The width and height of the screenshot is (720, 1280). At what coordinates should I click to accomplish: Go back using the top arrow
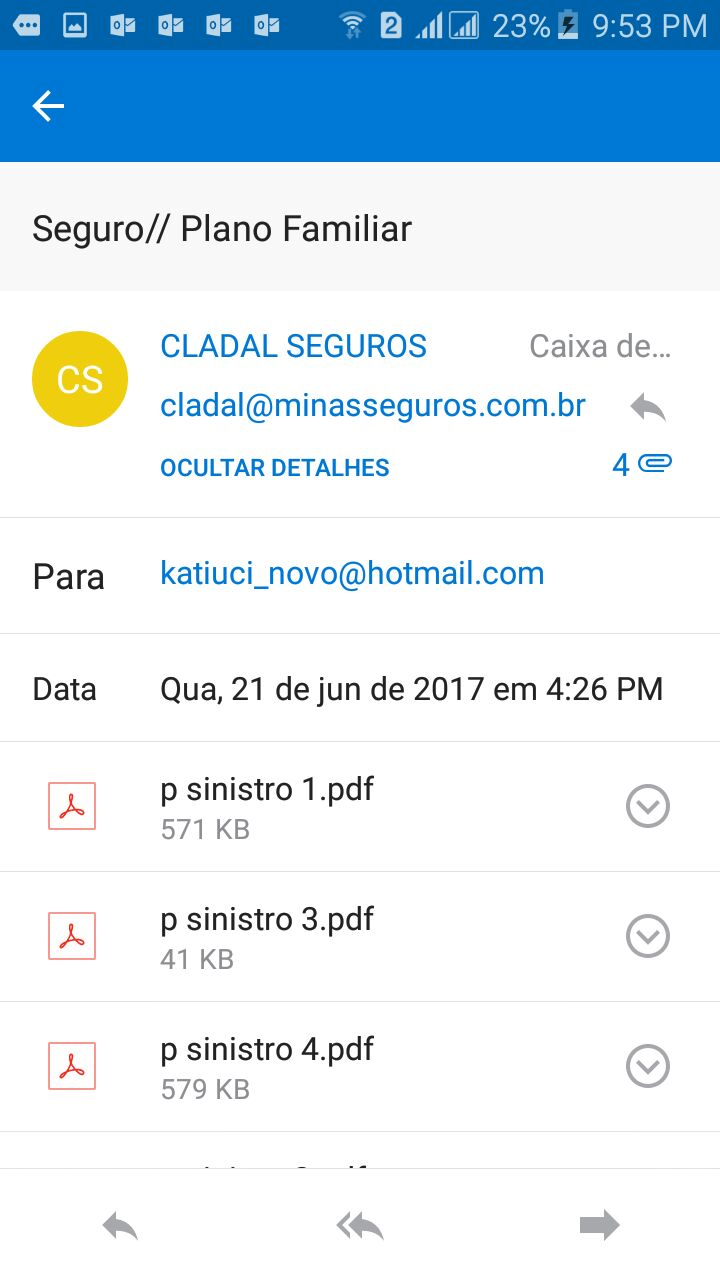48,106
